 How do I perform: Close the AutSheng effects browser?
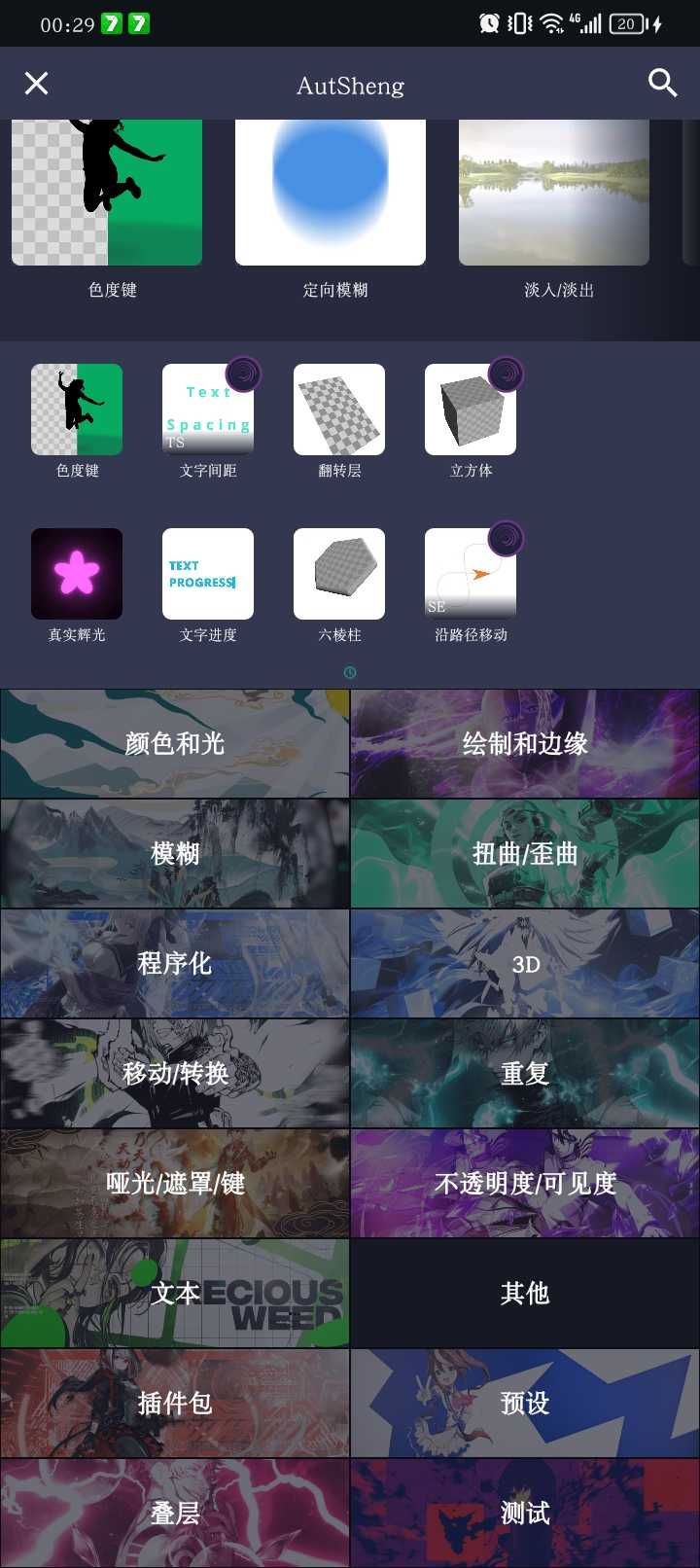click(37, 84)
